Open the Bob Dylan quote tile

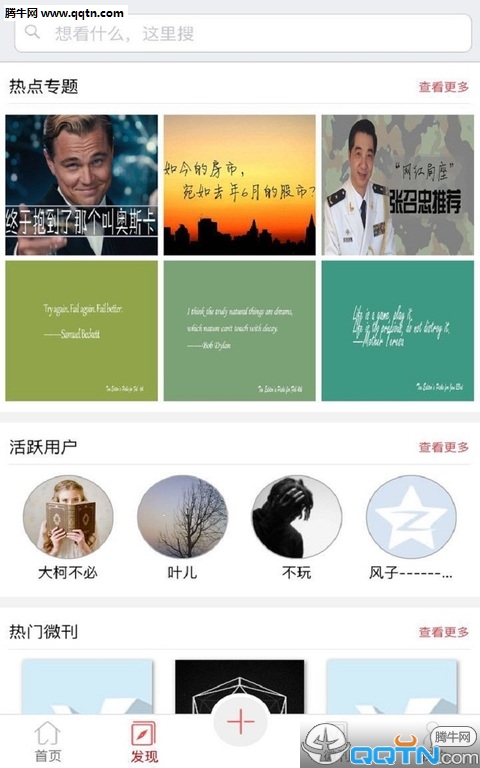[240, 331]
